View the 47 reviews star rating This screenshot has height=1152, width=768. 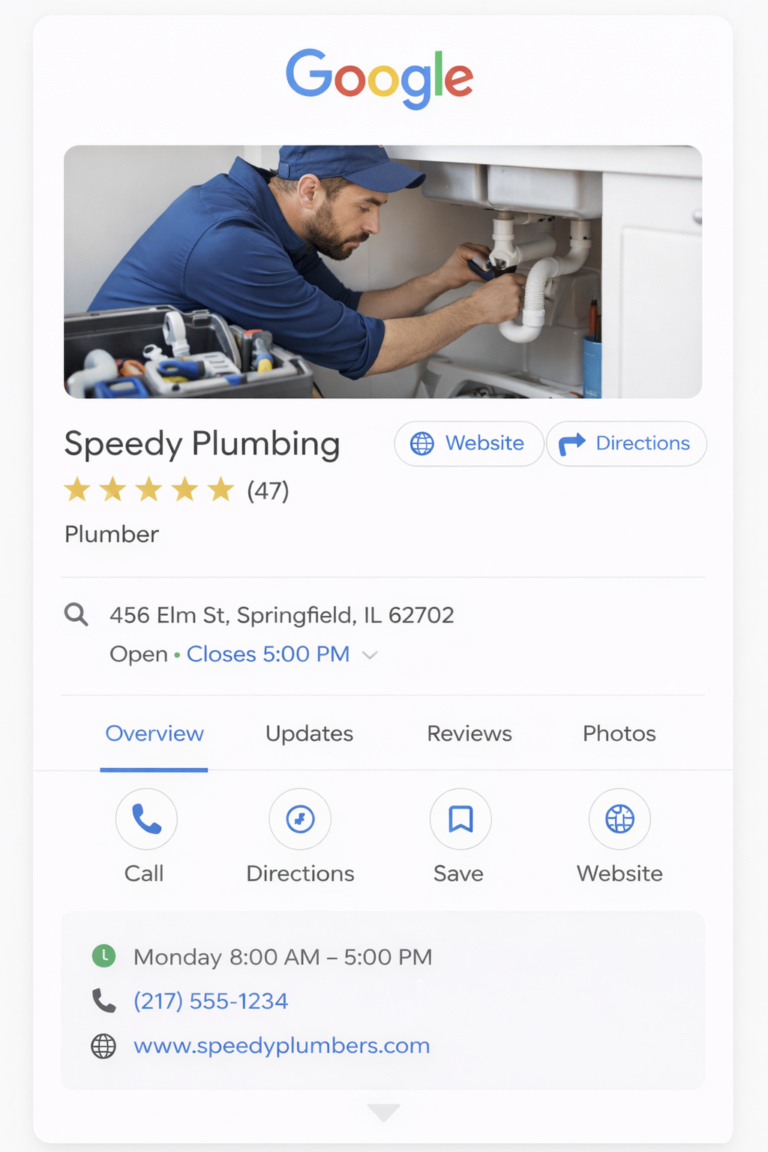coord(176,490)
